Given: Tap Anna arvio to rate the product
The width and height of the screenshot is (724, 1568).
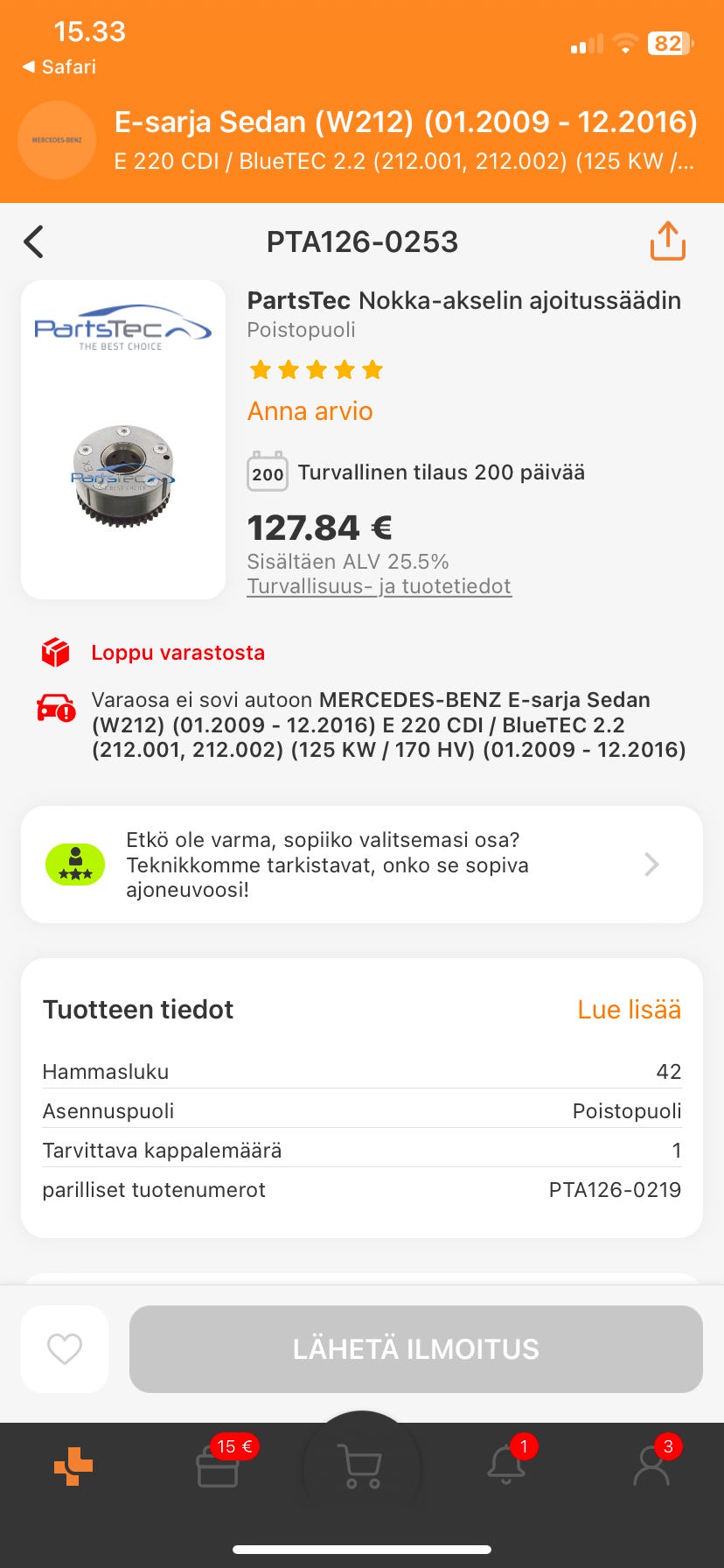Looking at the screenshot, I should 310,411.
